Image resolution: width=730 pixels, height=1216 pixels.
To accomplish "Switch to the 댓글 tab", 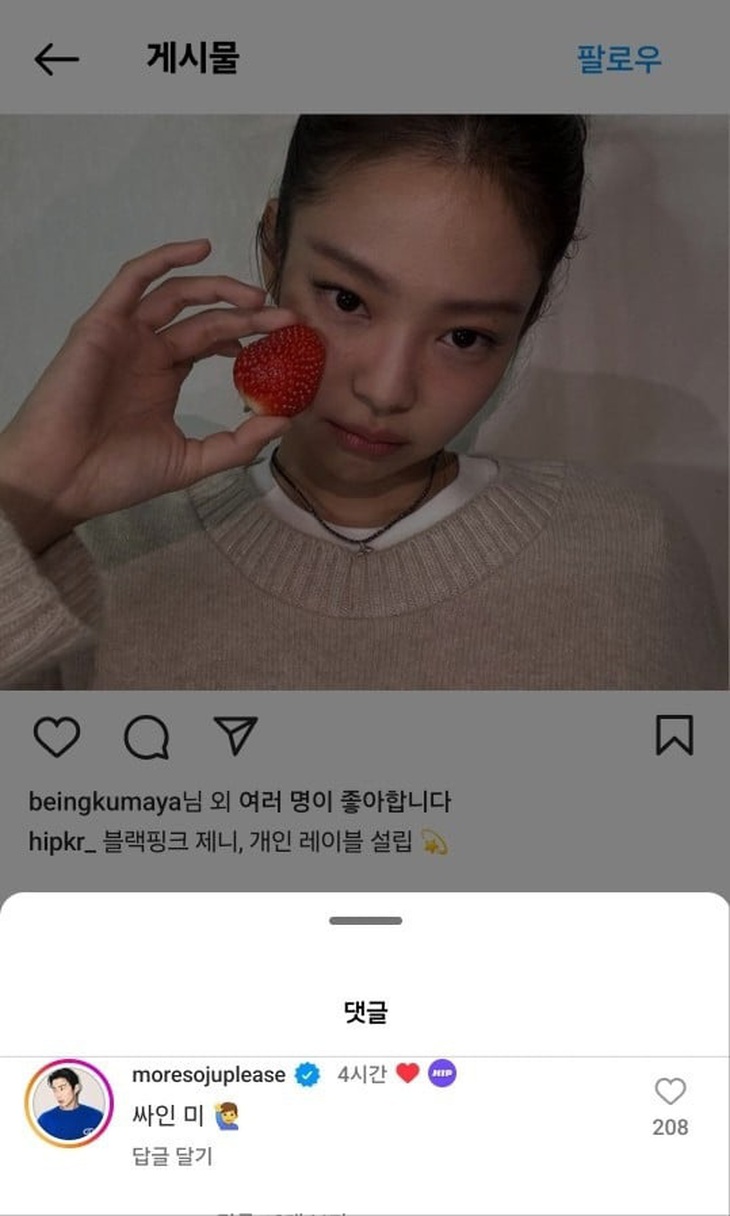I will (365, 1013).
